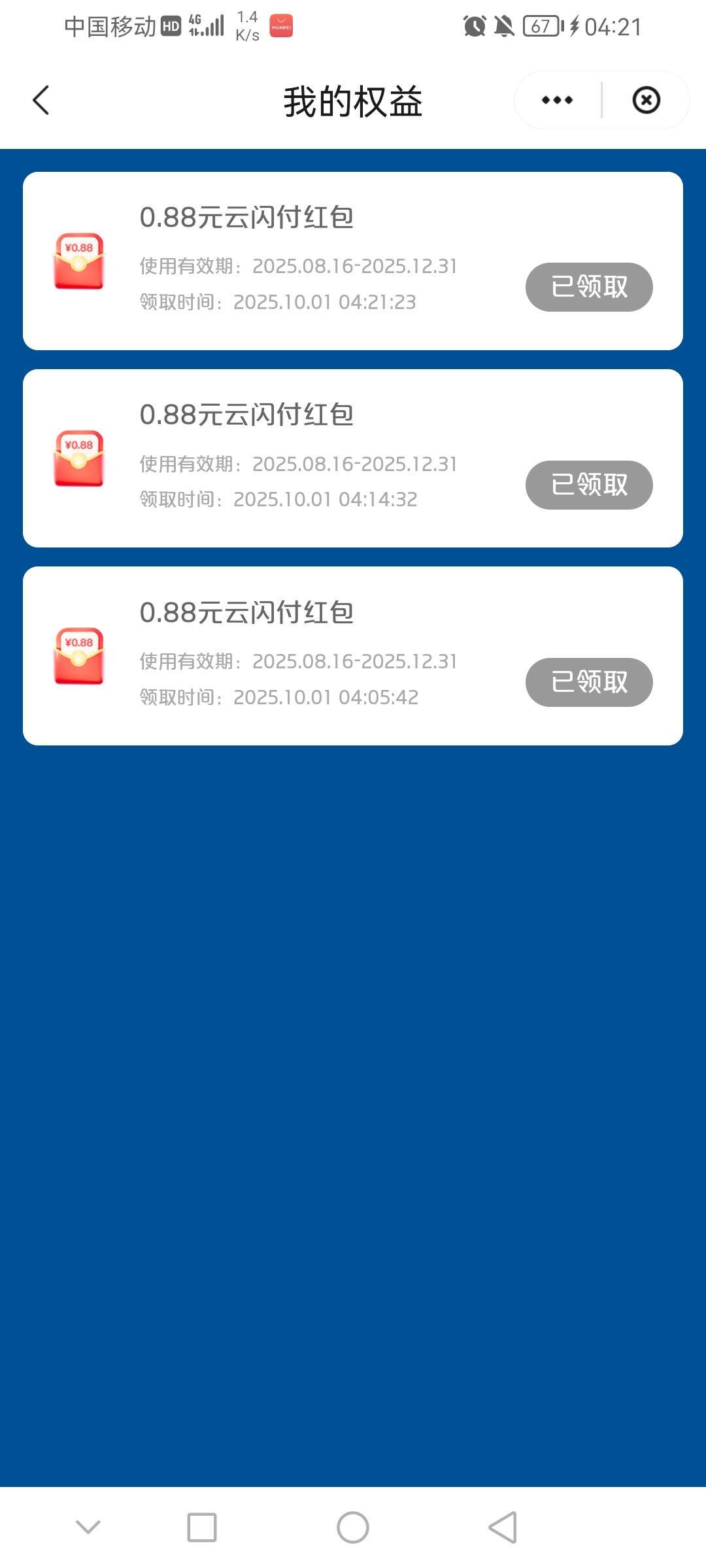706x1568 pixels.
Task: Hide the navigation bar with the down arrow
Action: click(88, 1527)
